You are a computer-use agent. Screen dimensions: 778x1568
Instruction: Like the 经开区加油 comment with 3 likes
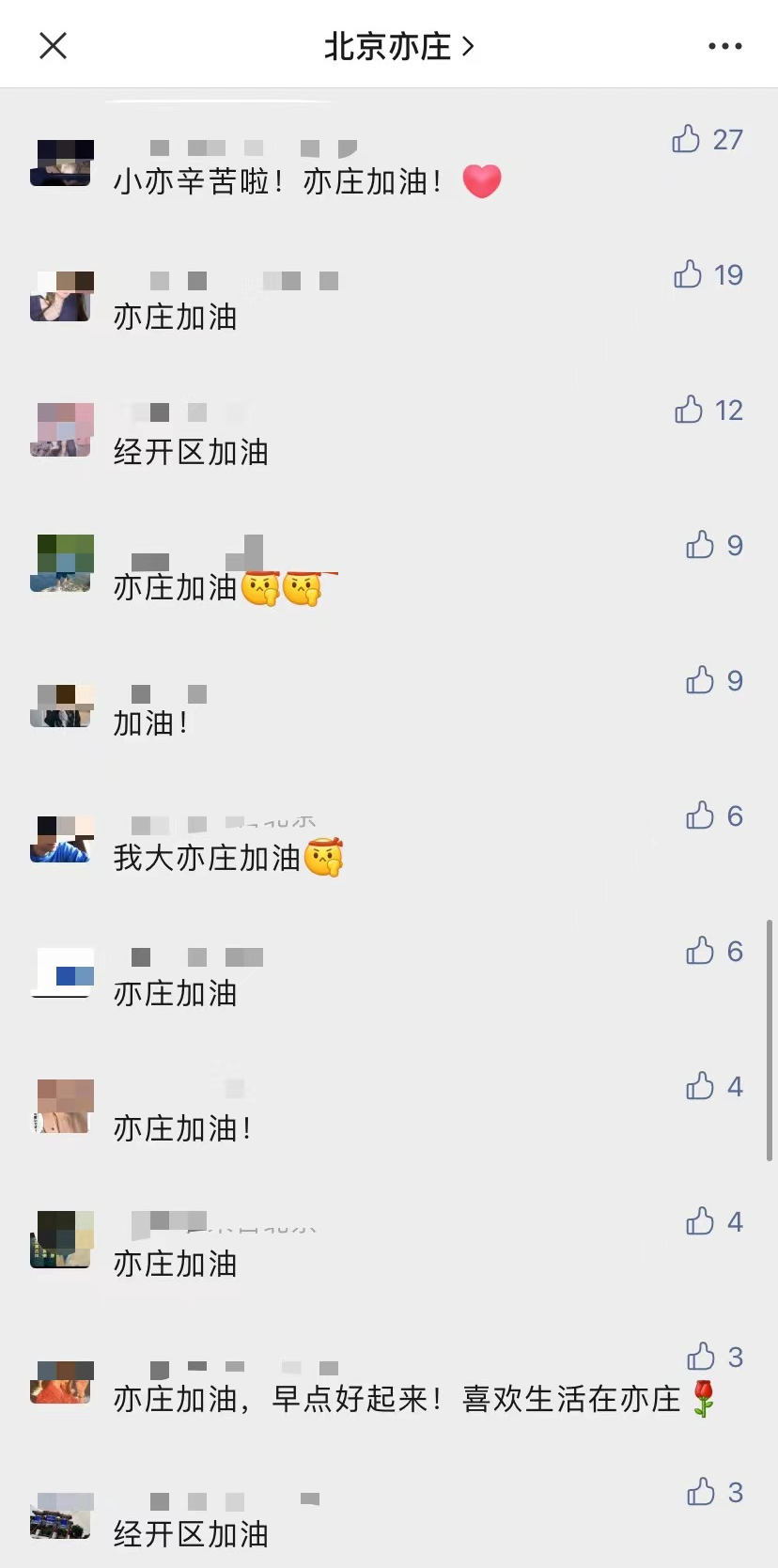[x=701, y=1492]
